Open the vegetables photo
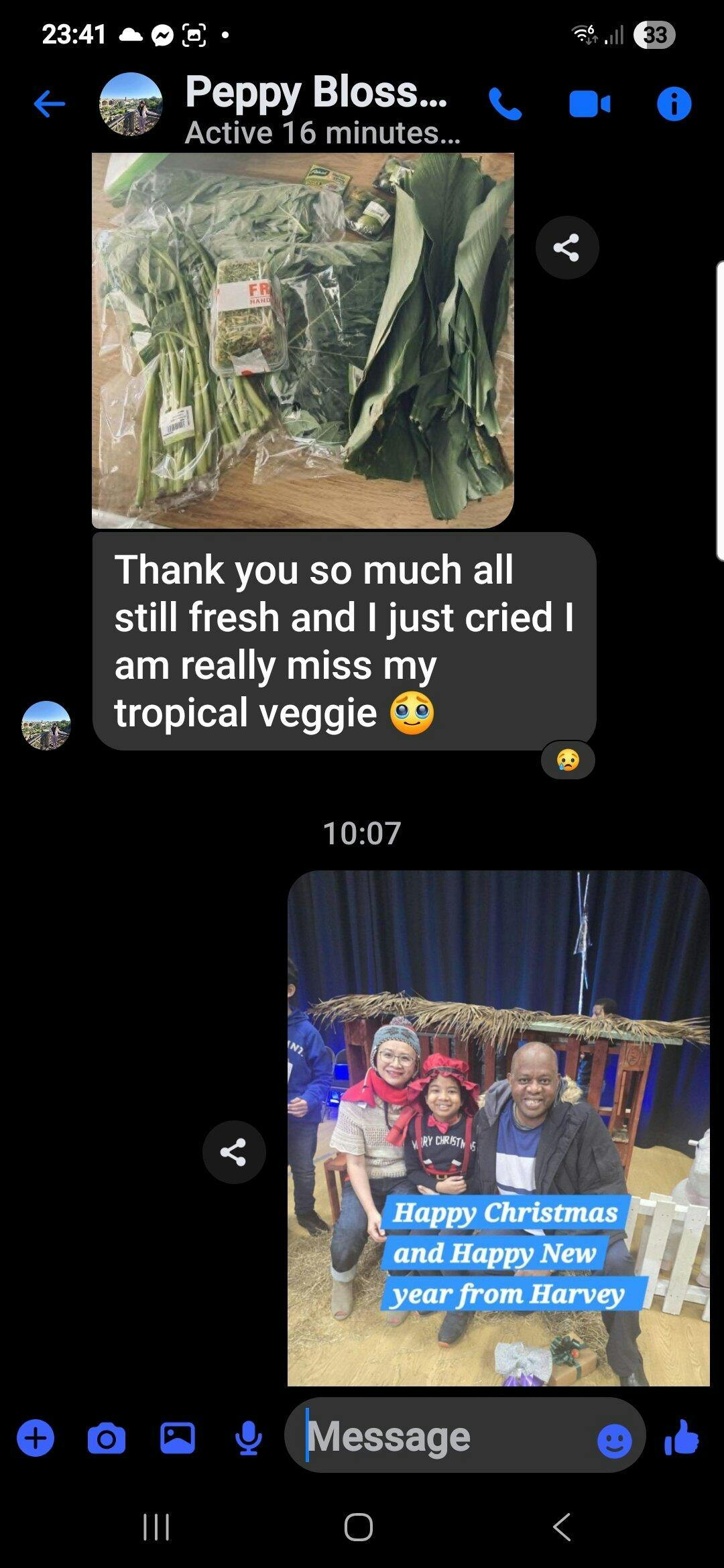The image size is (724, 1568). click(x=302, y=340)
